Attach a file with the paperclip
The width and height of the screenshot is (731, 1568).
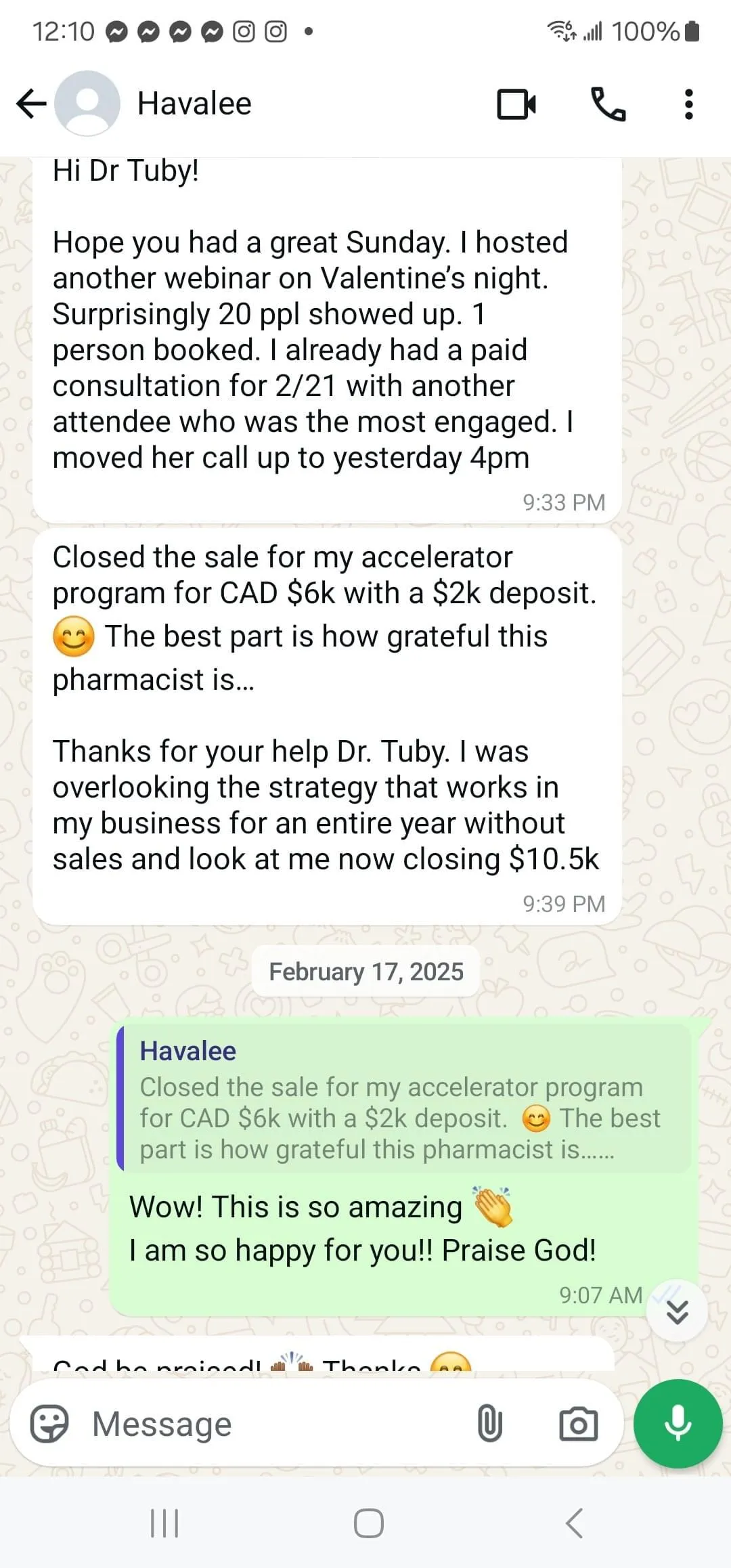489,1423
